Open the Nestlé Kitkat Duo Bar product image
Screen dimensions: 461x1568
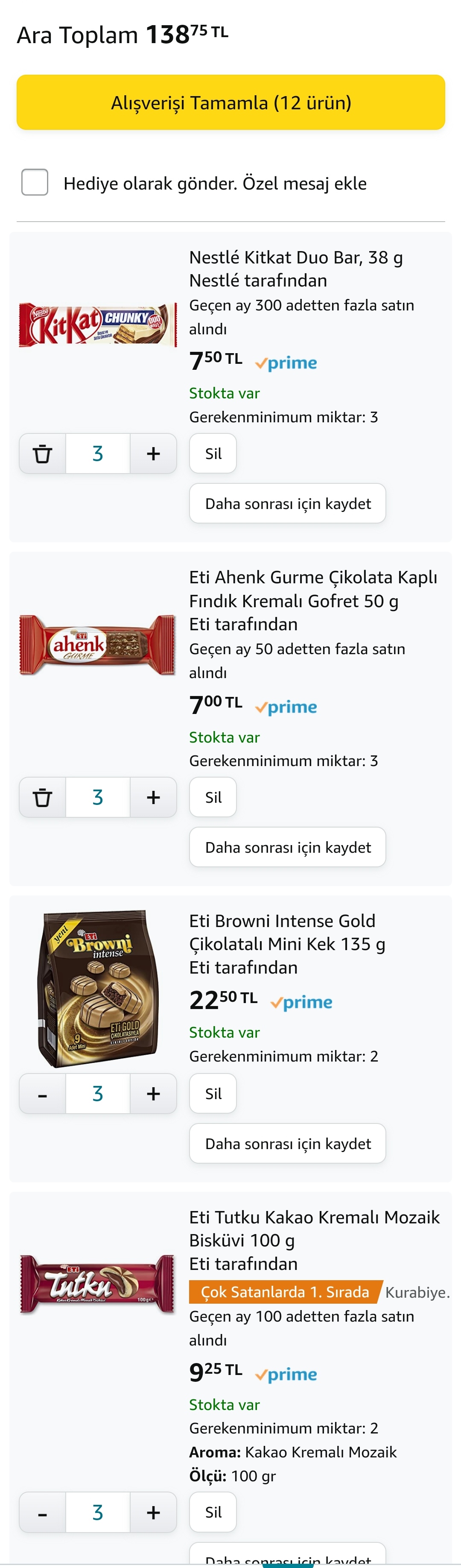(x=97, y=325)
